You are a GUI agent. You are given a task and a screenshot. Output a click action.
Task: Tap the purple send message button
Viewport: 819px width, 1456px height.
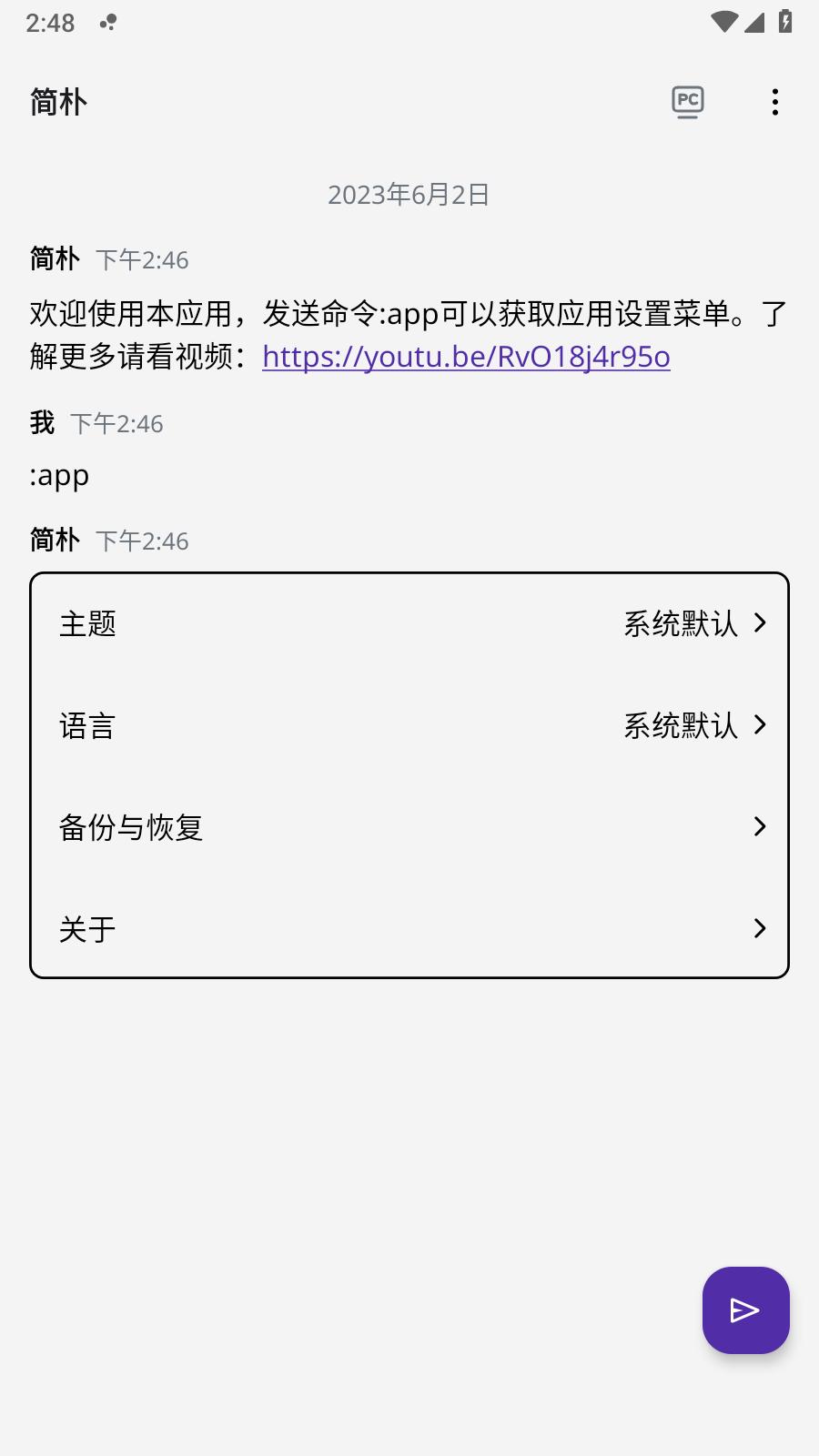[745, 1310]
